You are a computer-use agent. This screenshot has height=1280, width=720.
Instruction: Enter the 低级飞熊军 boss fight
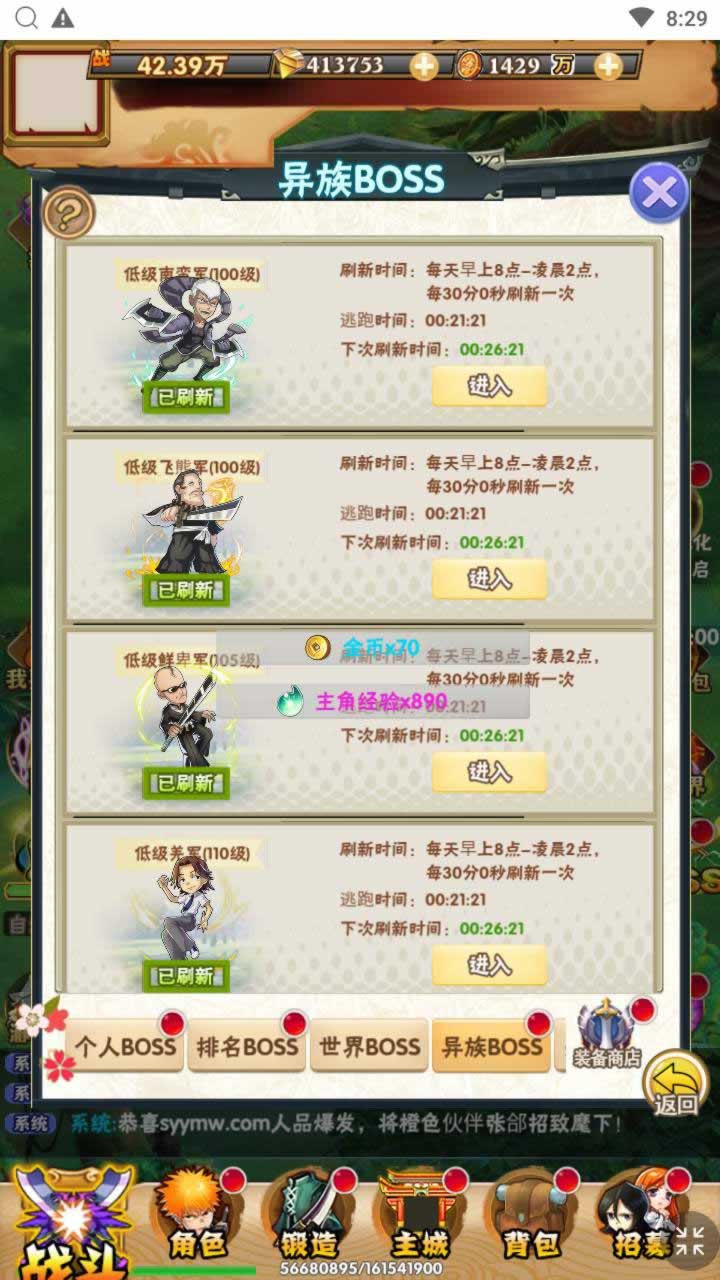tap(489, 579)
